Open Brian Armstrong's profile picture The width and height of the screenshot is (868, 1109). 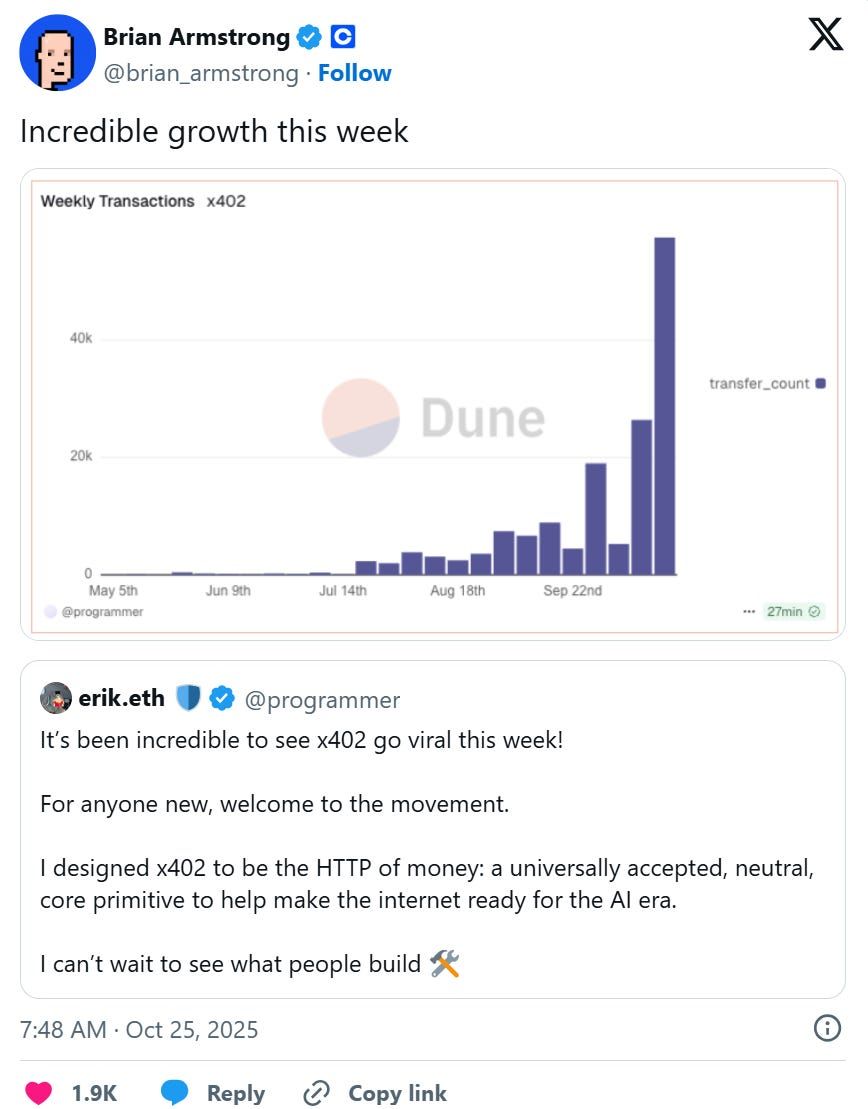click(57, 52)
